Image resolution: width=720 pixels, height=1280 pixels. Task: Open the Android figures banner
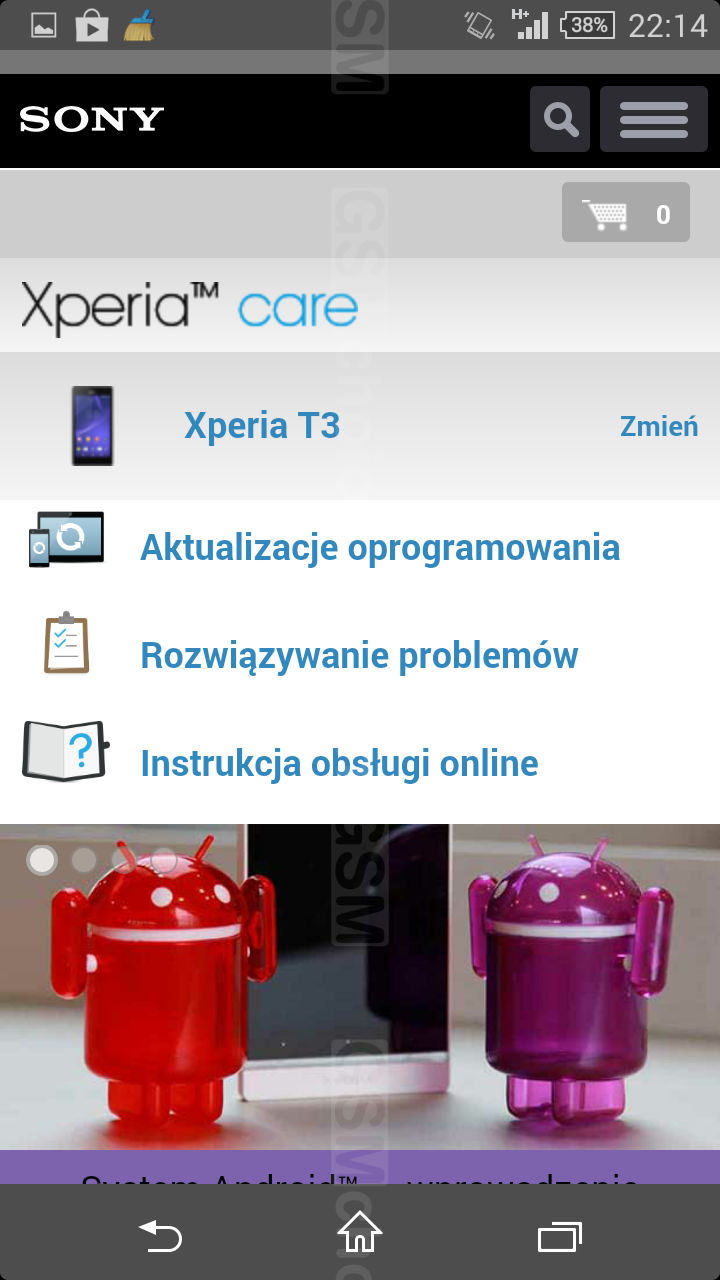tap(360, 986)
